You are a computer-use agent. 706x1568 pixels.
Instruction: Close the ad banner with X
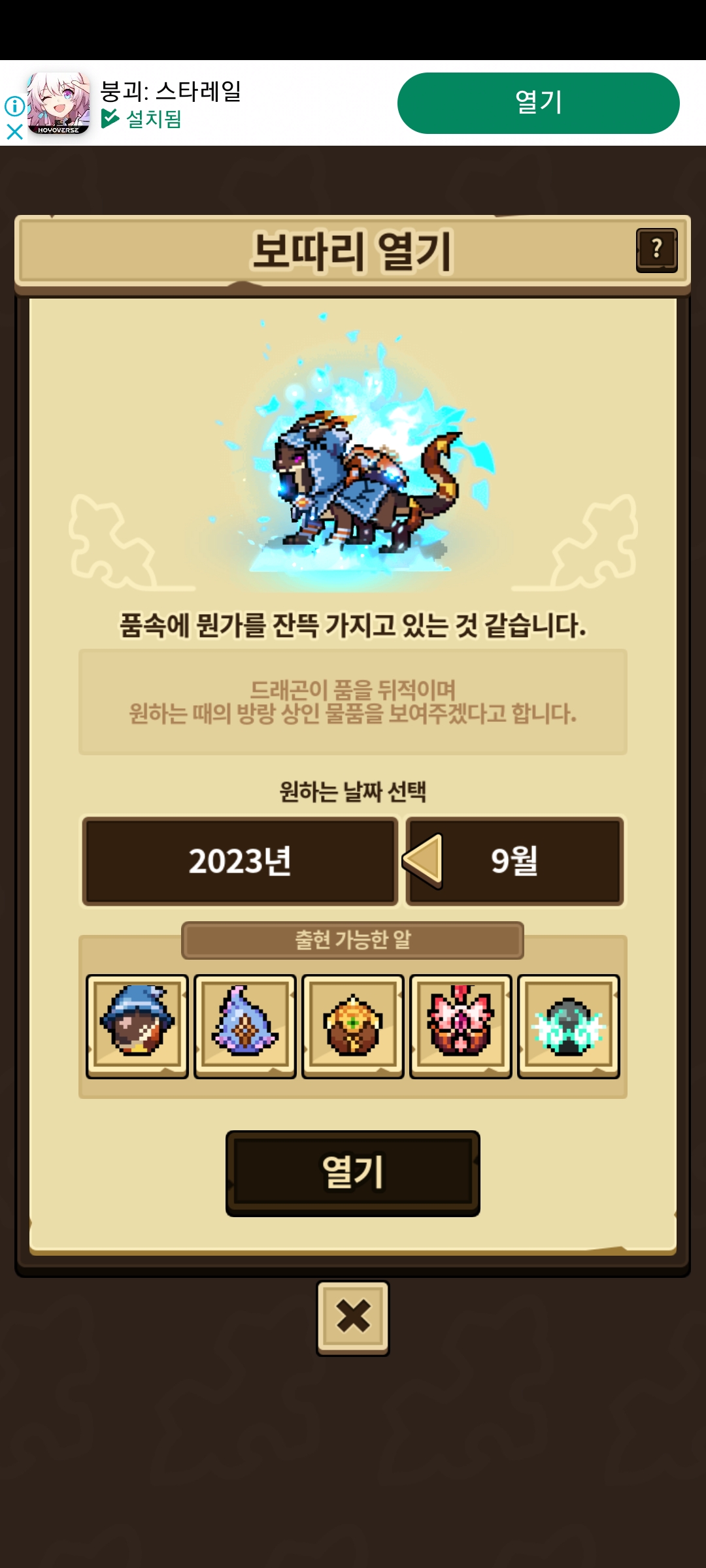coord(14,132)
